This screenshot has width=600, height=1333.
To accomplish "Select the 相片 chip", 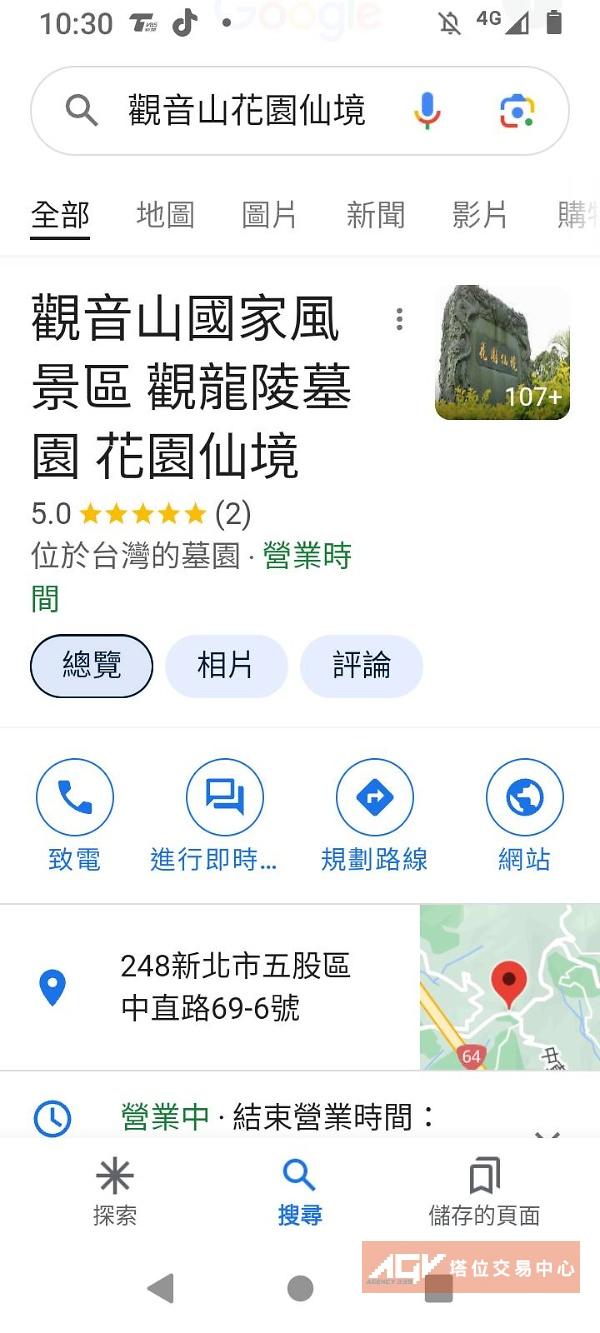I will pyautogui.click(x=226, y=666).
